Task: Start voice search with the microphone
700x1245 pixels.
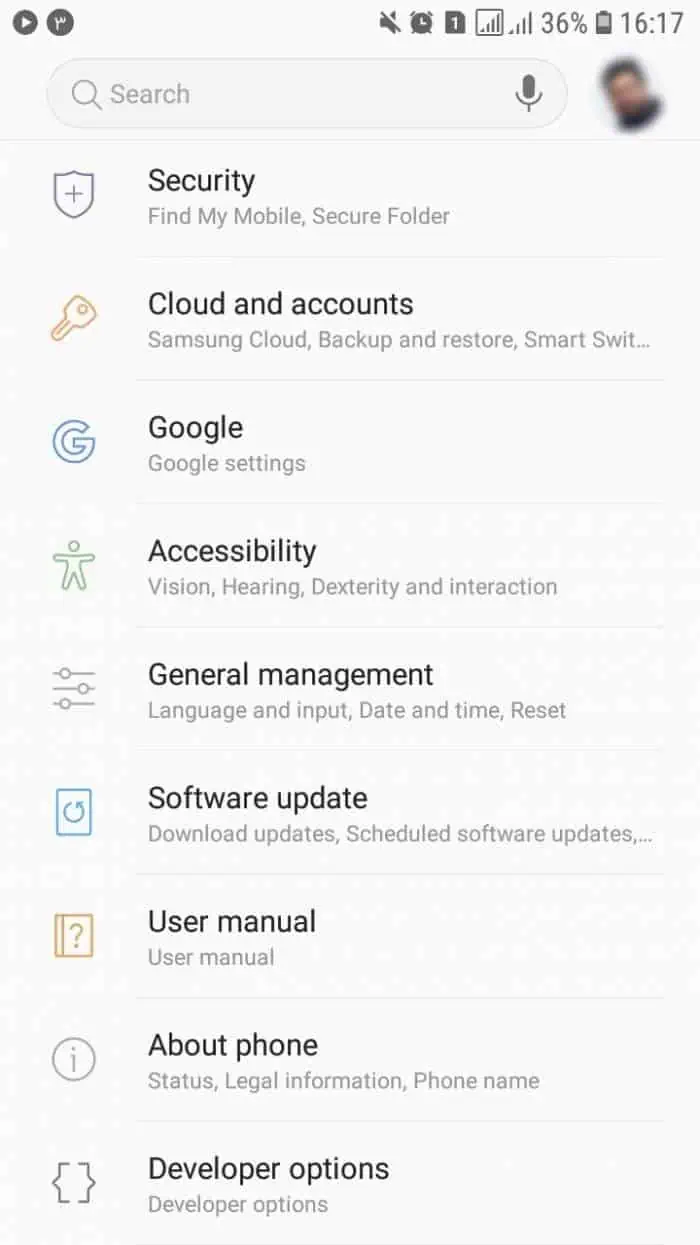Action: click(529, 94)
